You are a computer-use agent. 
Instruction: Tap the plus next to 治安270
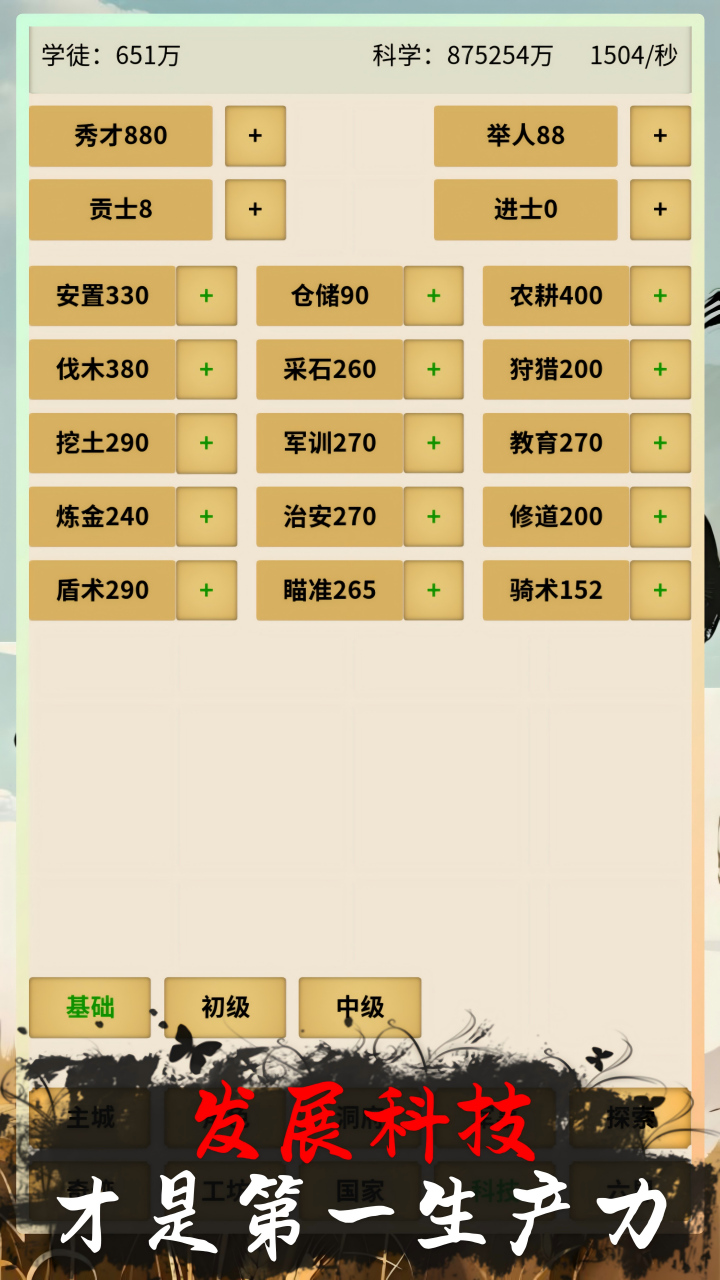(x=433, y=516)
